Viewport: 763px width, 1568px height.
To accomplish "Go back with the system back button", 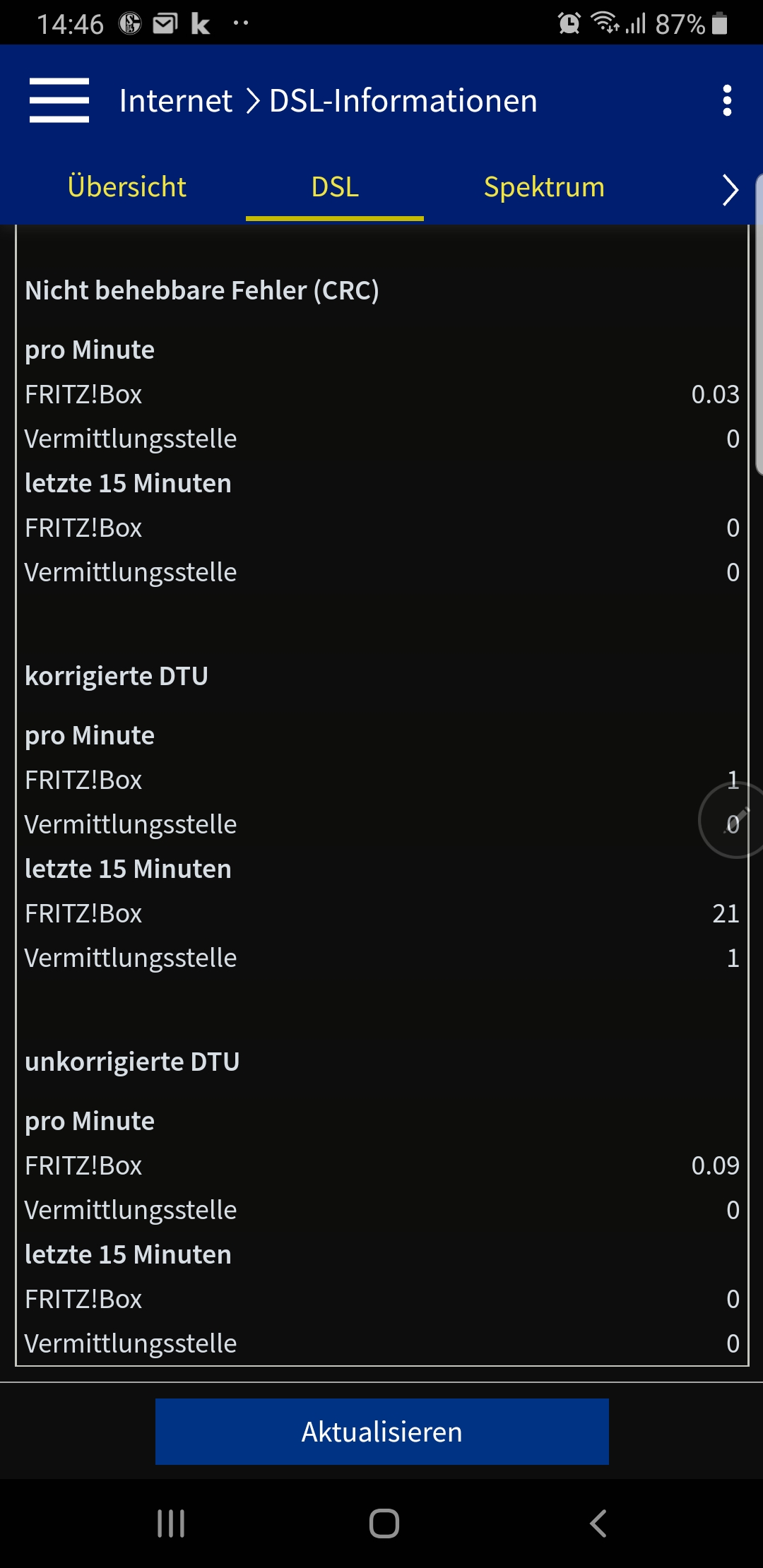I will 598,1524.
